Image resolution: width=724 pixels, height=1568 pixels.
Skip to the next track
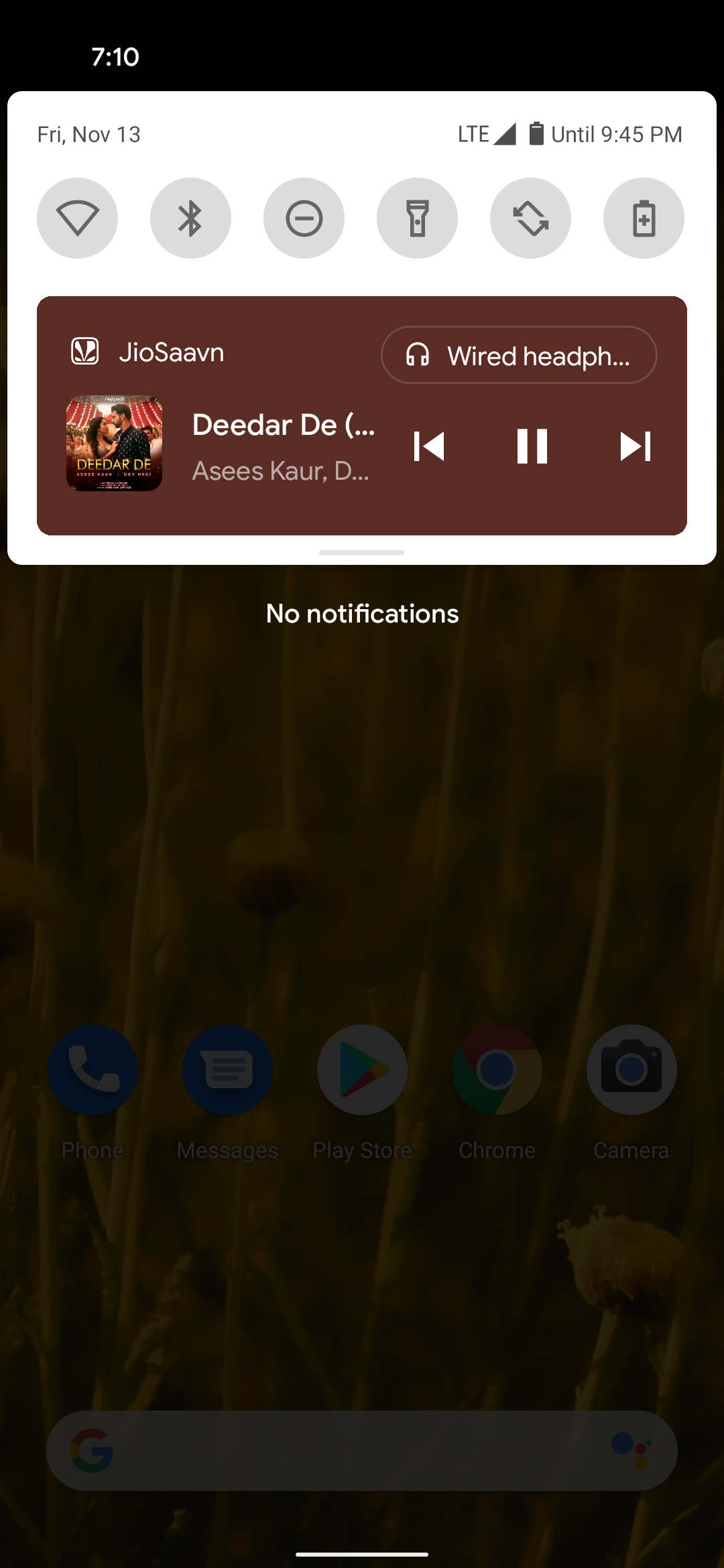pos(635,446)
